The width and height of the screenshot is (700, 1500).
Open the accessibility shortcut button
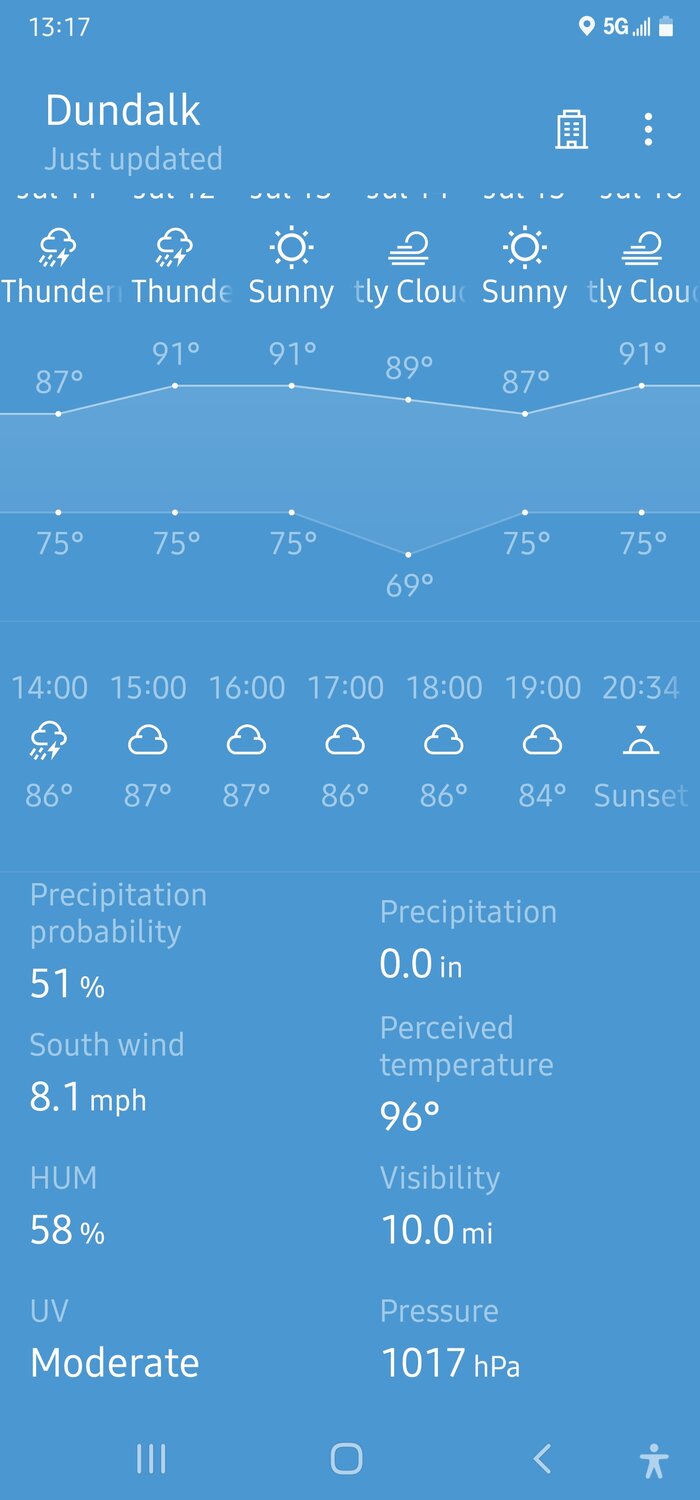click(x=654, y=1461)
